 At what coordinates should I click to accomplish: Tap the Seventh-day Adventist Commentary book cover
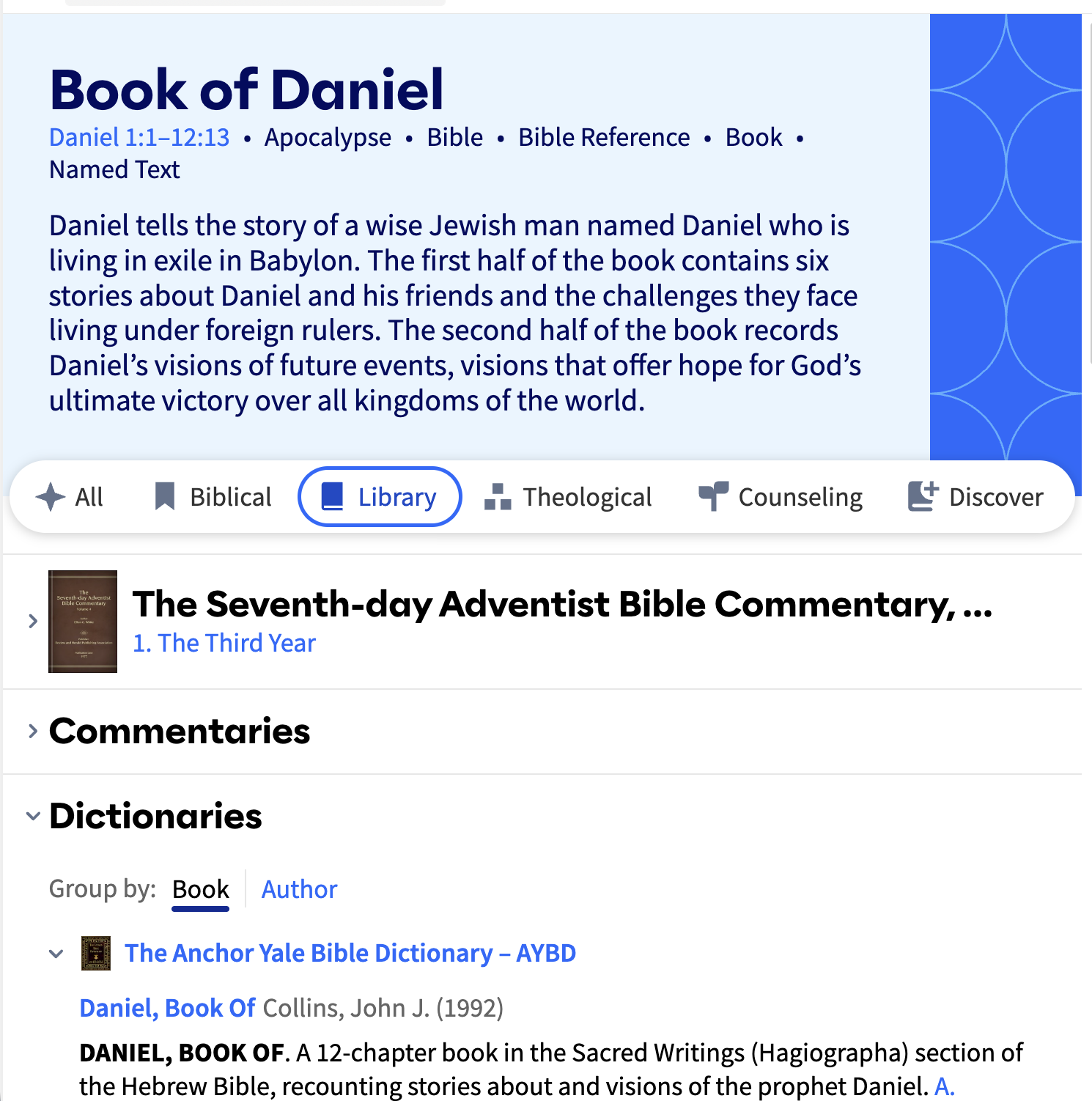tap(83, 622)
